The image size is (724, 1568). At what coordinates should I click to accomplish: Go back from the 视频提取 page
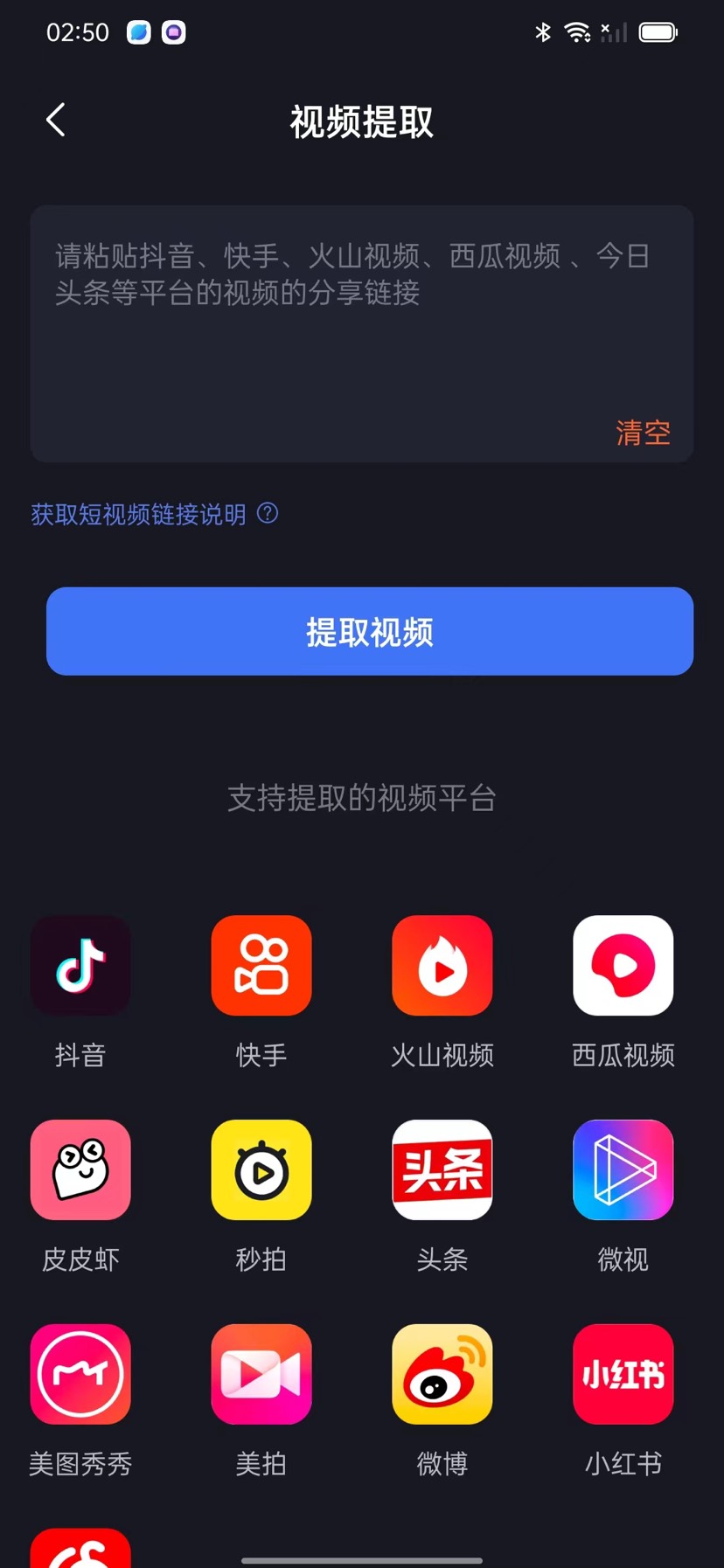pos(56,121)
